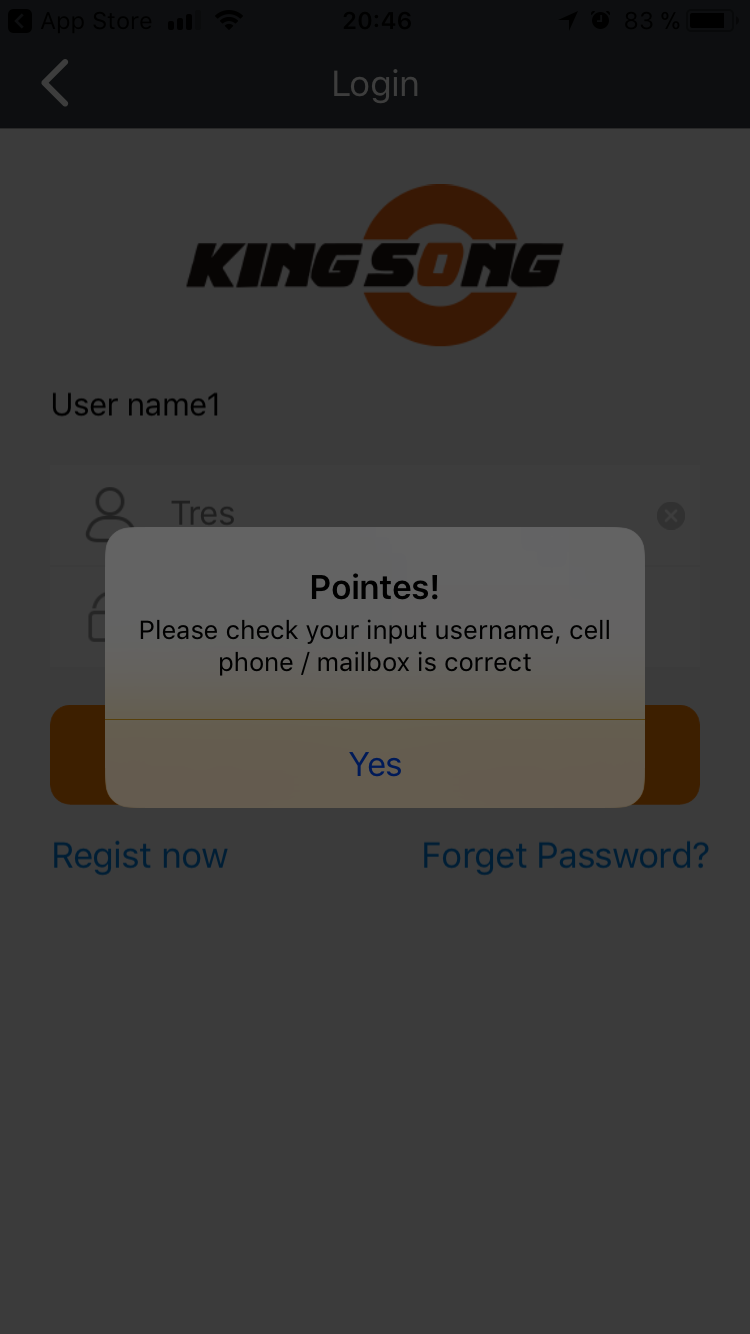Go back using the header arrow
The width and height of the screenshot is (750, 1334).
[55, 83]
